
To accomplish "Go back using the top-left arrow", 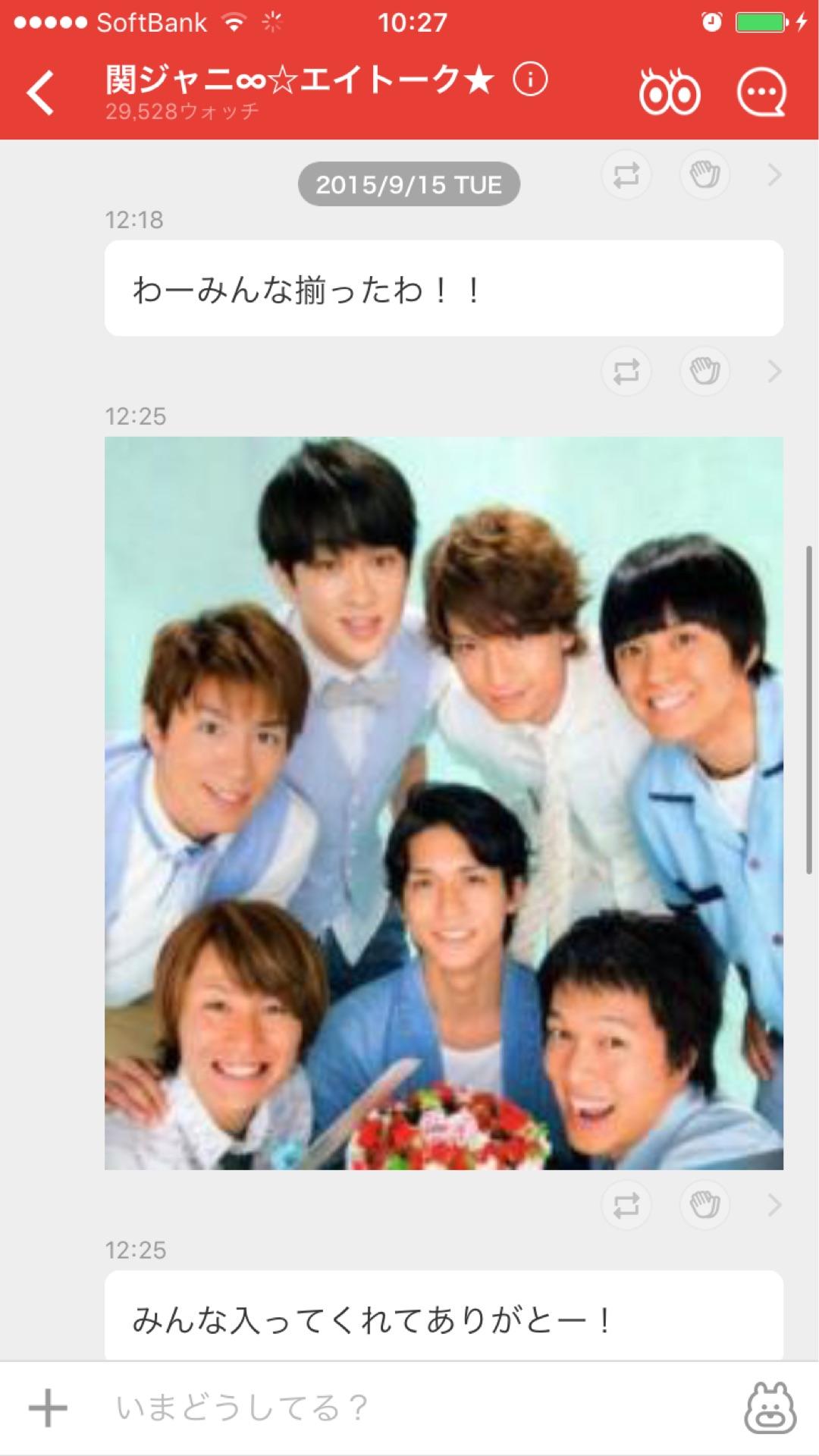I will (x=41, y=93).
